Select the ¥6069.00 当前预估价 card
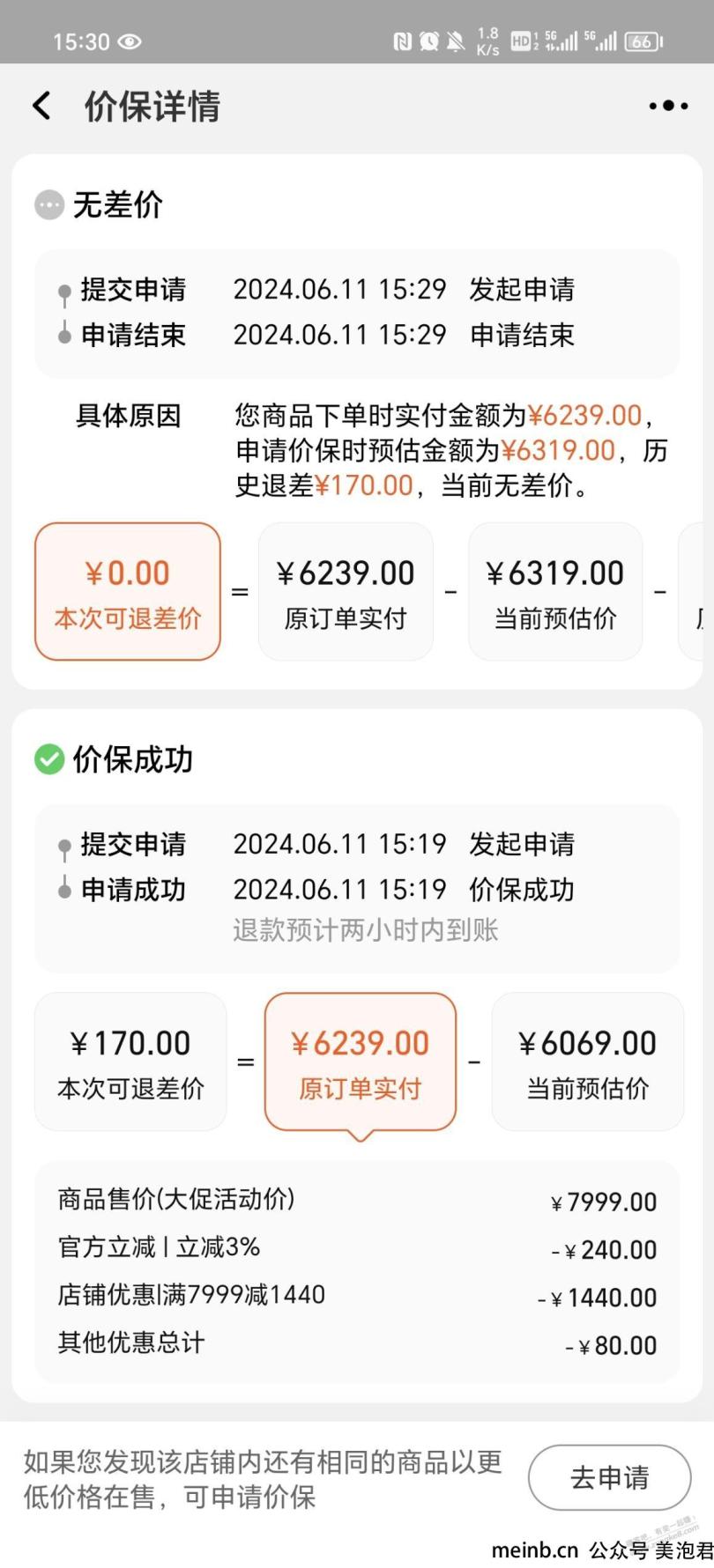This screenshot has width=714, height=1568. [x=588, y=1061]
